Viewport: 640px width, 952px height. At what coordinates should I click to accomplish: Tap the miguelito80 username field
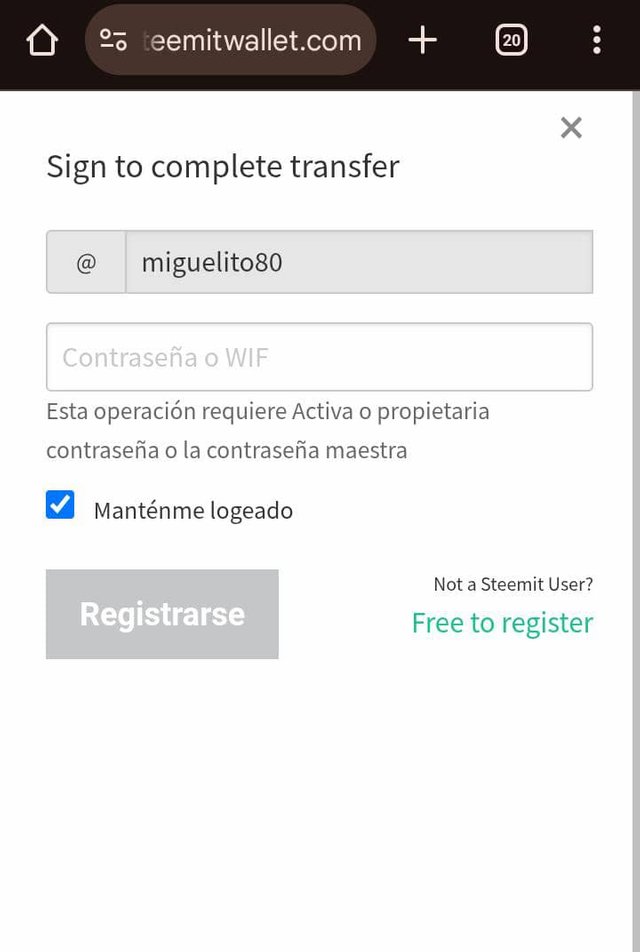[358, 263]
